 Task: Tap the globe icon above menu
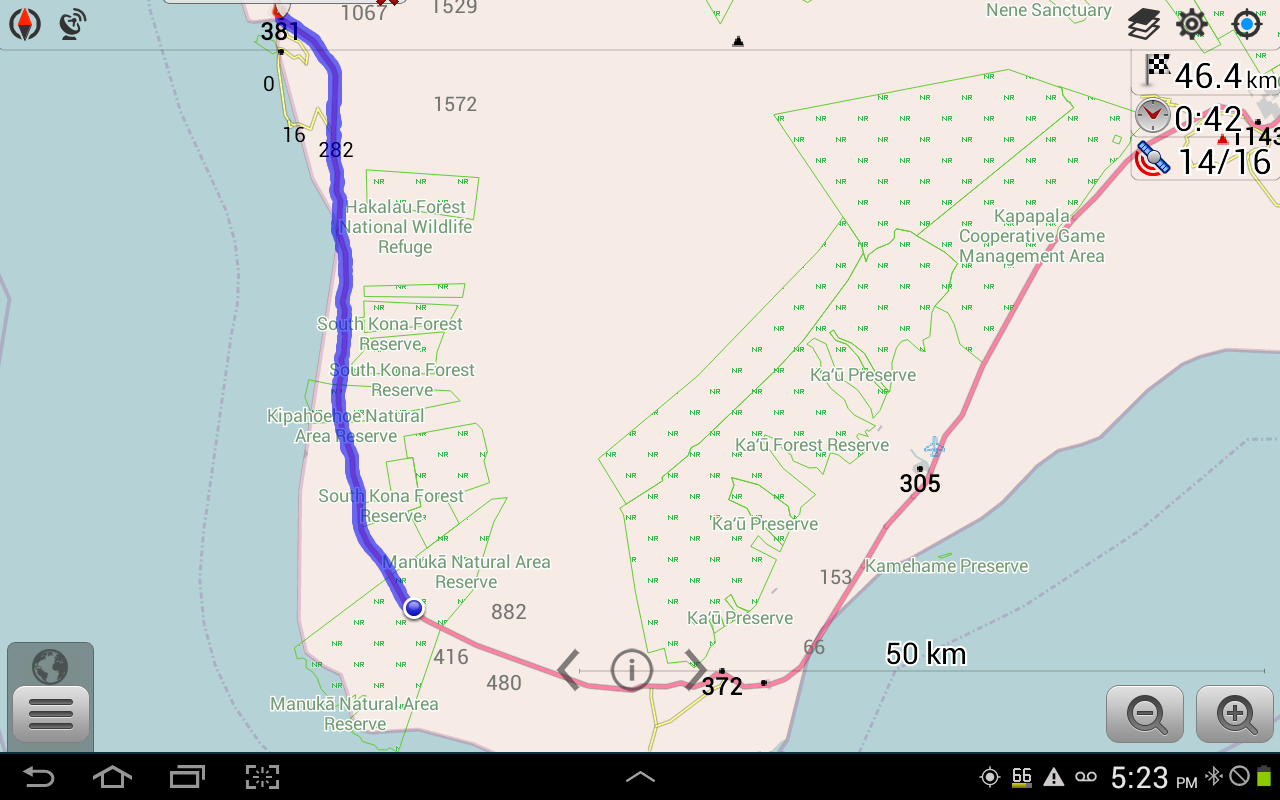[x=50, y=665]
